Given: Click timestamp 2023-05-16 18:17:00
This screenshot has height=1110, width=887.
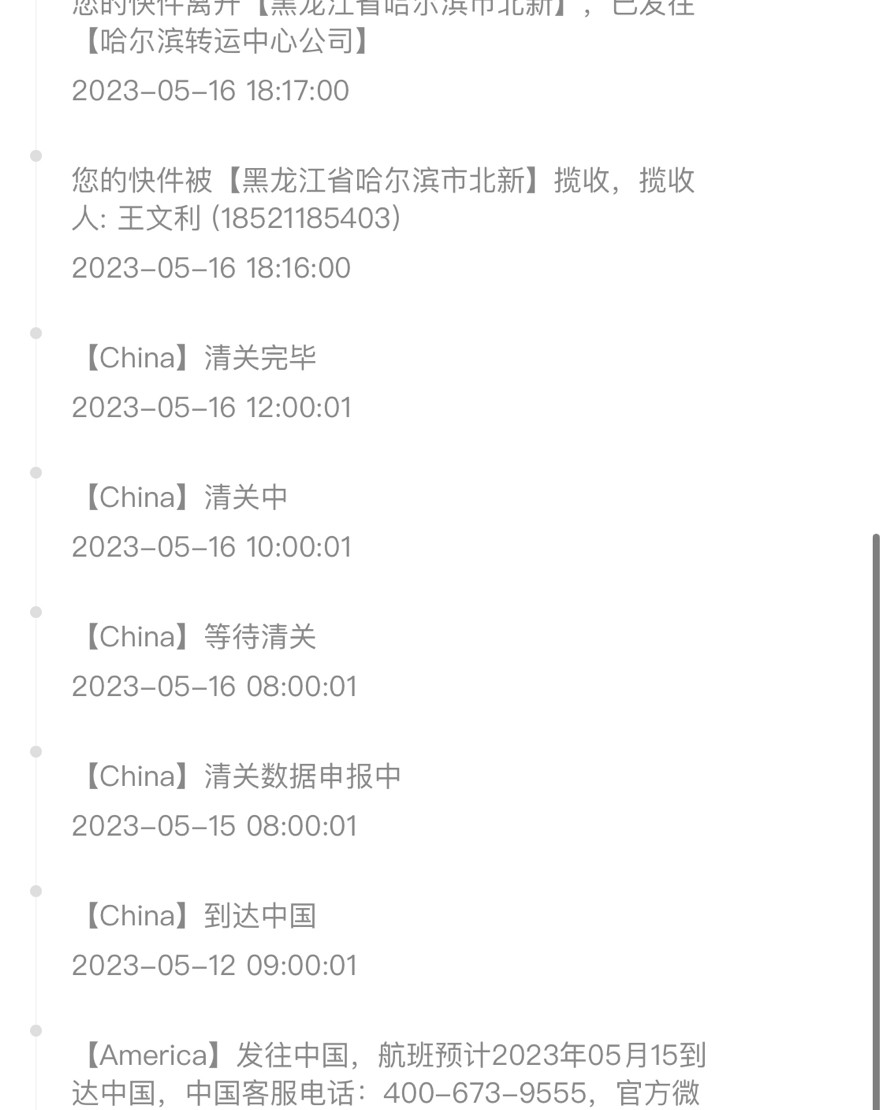Looking at the screenshot, I should pyautogui.click(x=210, y=91).
